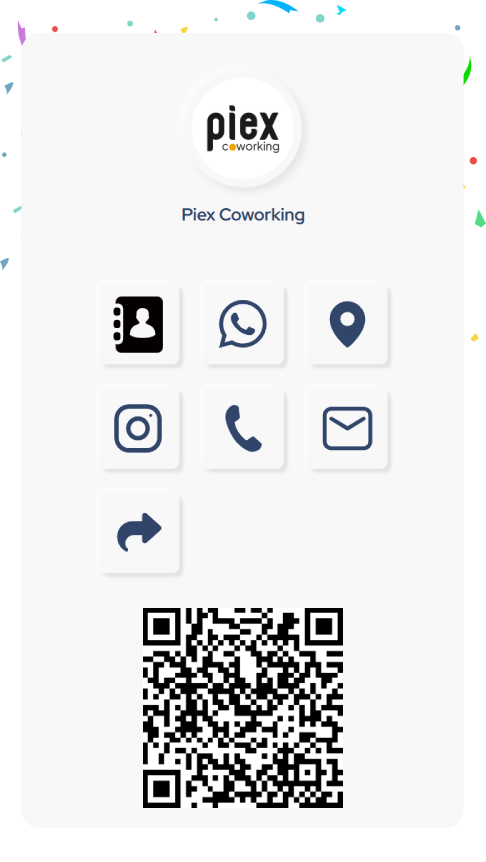The height and width of the screenshot is (862, 486).
Task: Share this digital card
Action: tap(139, 532)
